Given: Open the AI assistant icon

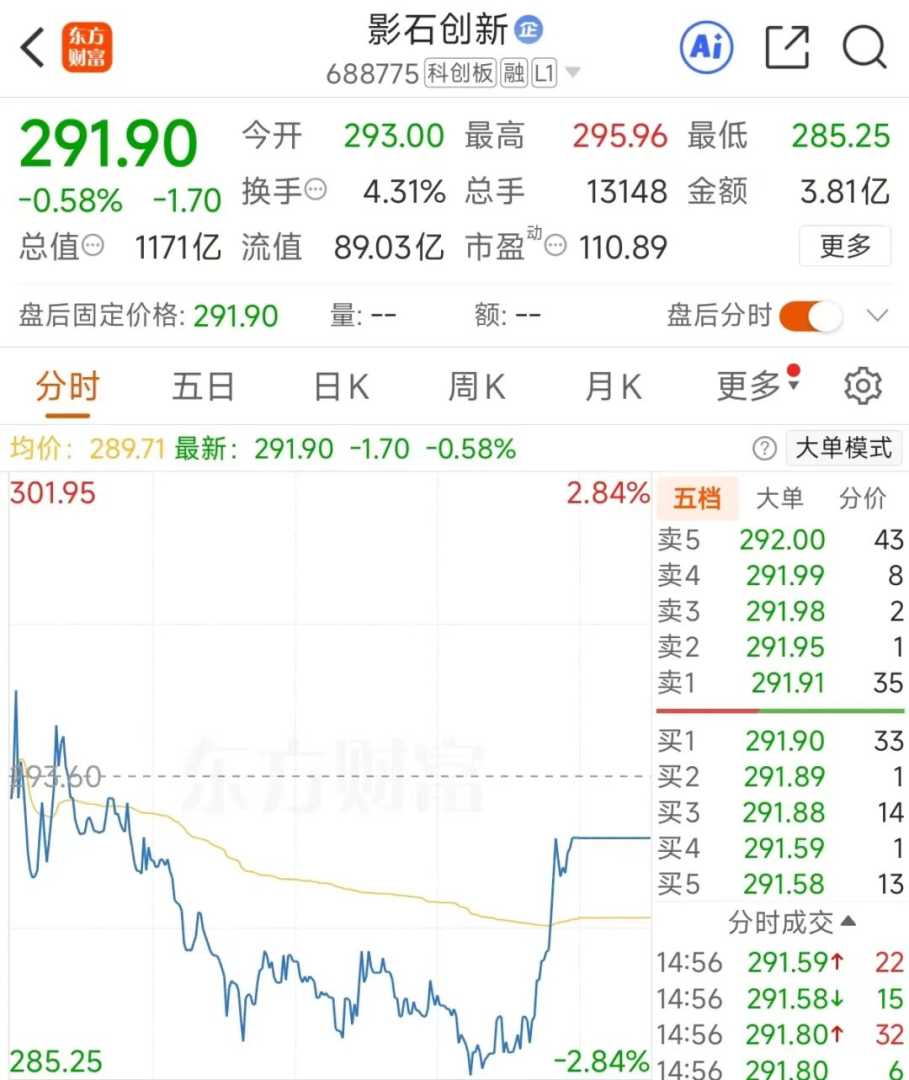Looking at the screenshot, I should click(706, 47).
